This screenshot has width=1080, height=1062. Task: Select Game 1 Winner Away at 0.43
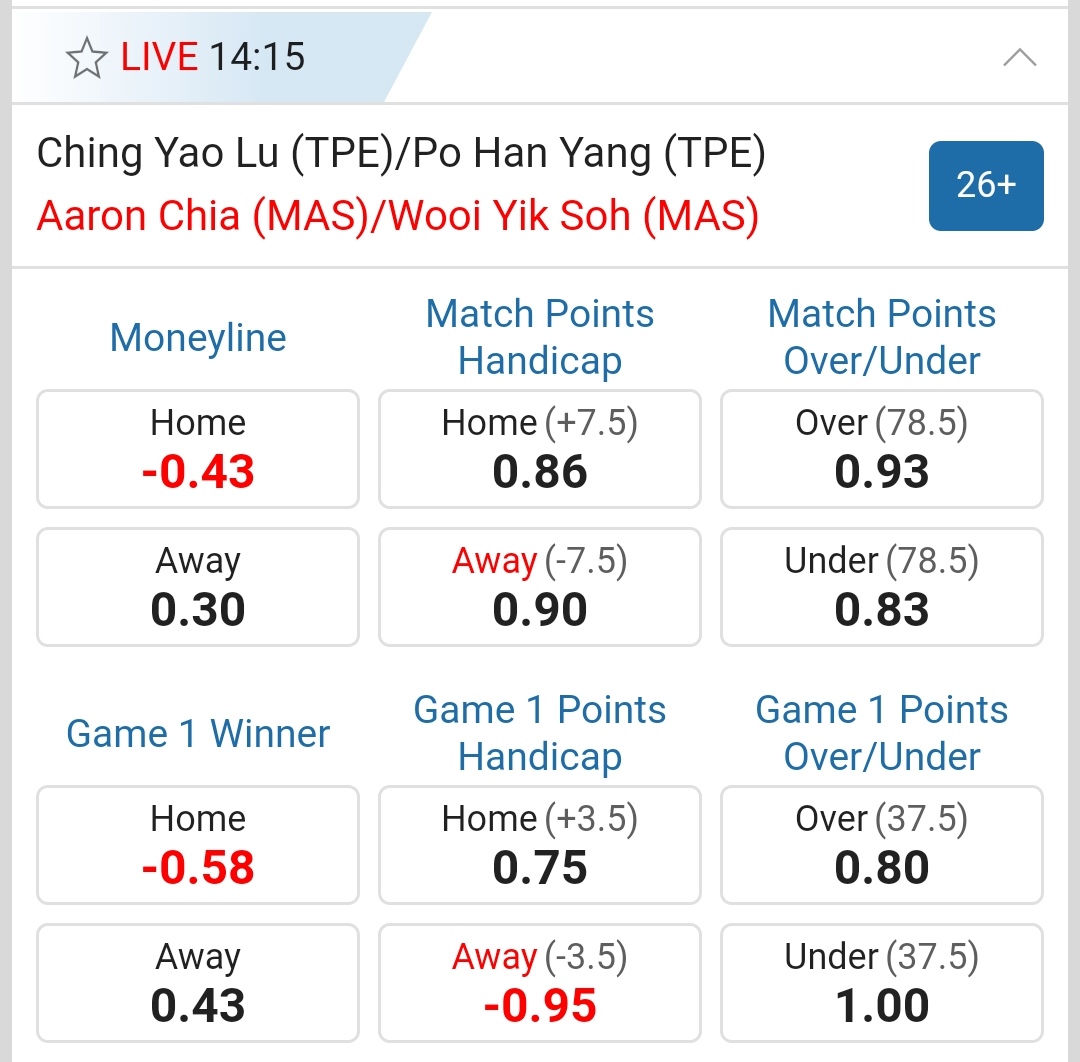(x=198, y=983)
